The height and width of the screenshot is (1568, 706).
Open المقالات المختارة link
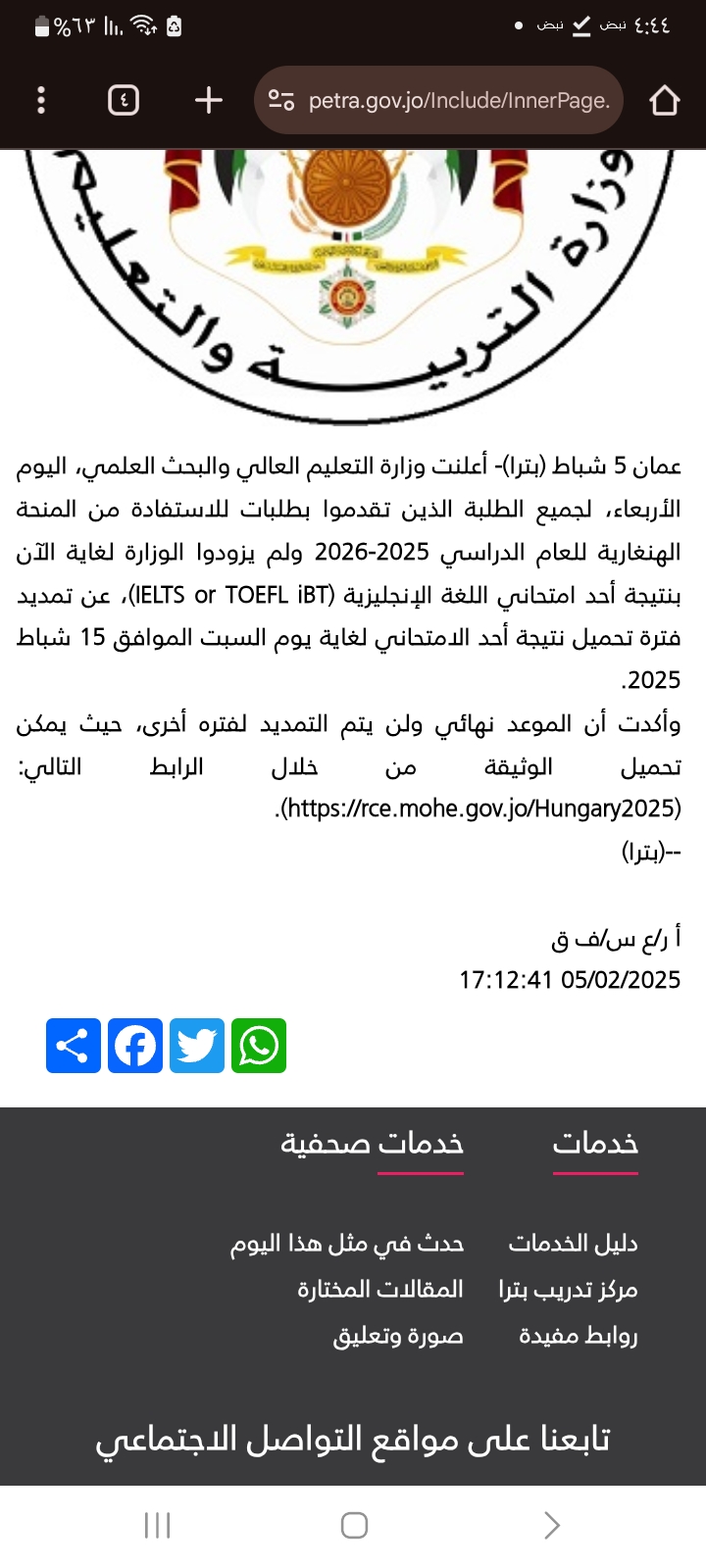point(380,1290)
